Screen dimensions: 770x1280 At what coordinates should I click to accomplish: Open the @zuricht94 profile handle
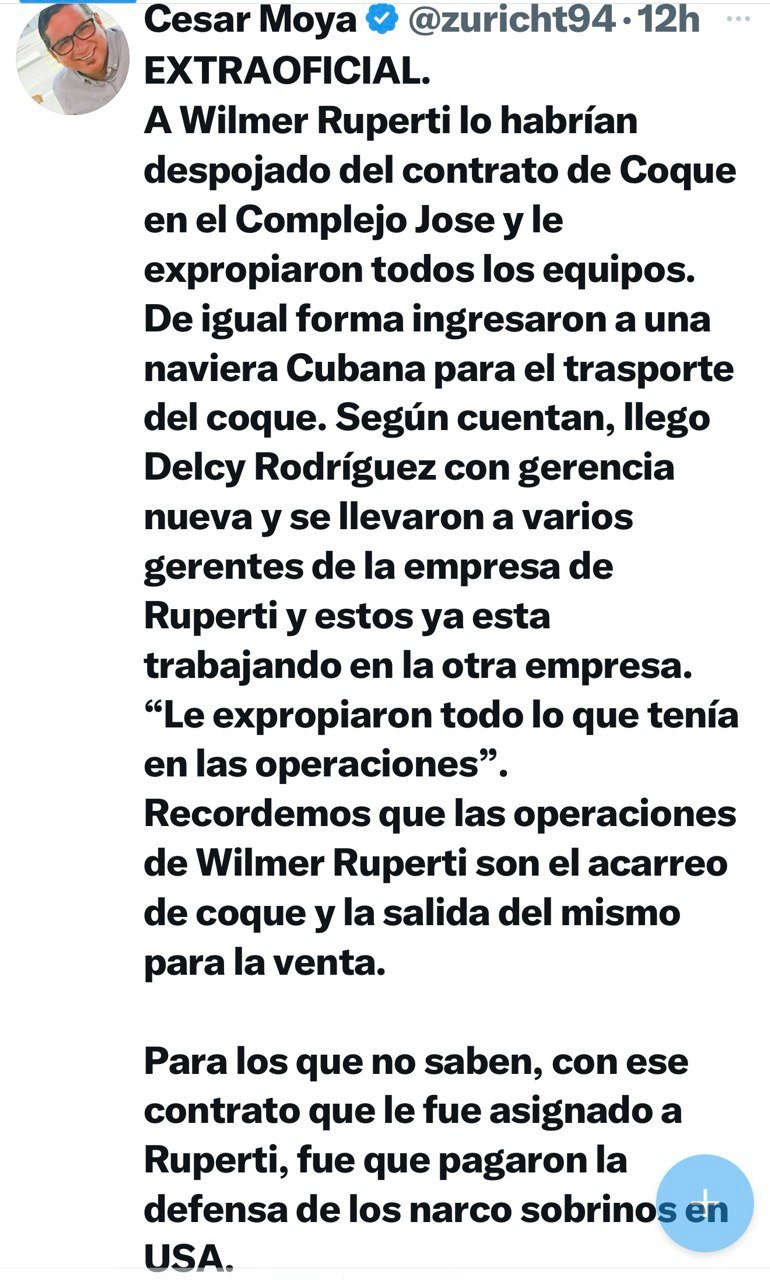[x=510, y=20]
